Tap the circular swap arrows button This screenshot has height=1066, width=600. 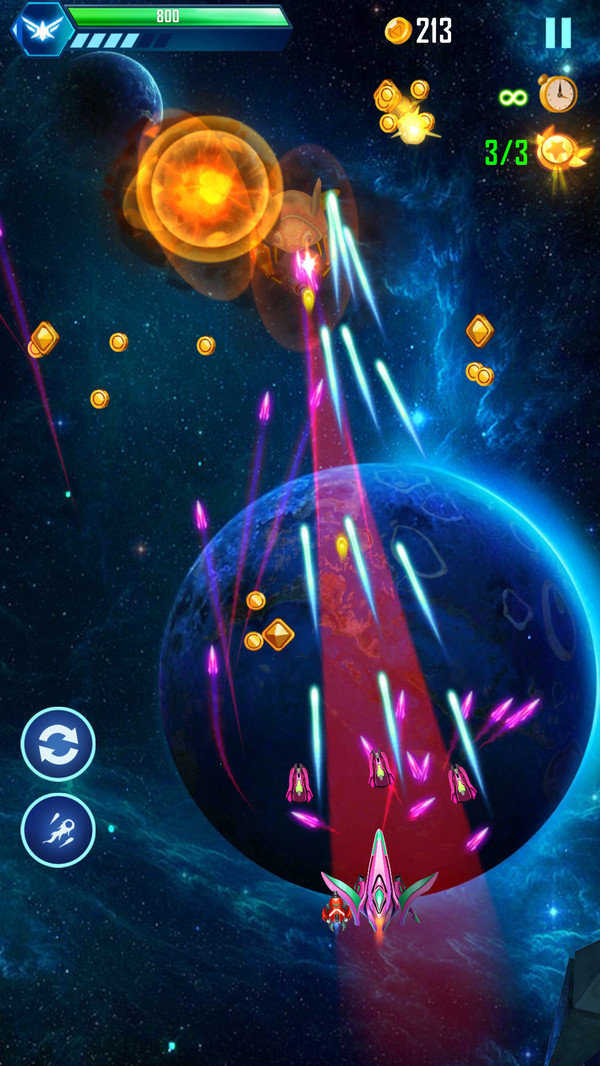(58, 744)
